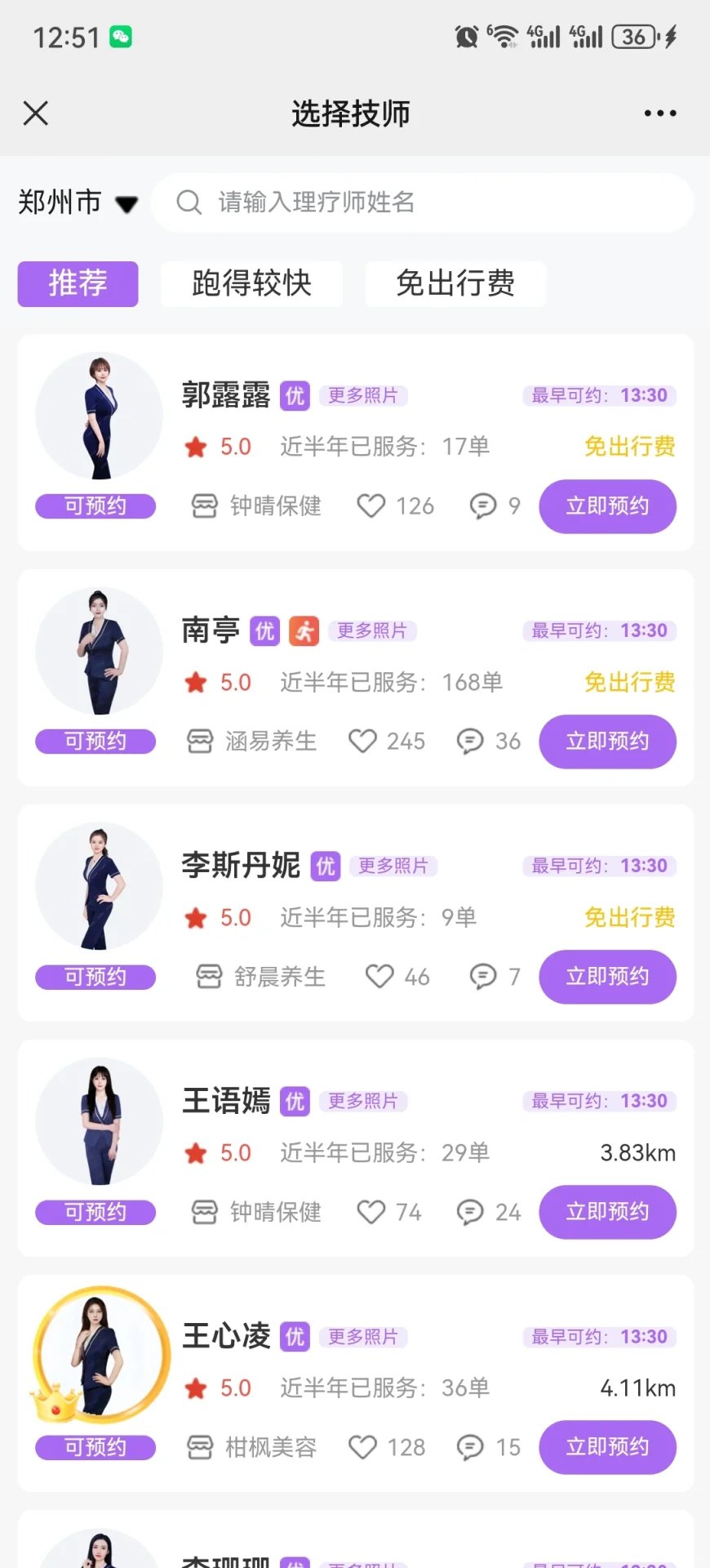View 更多照片 for 南亭
Viewport: 710px width, 1568px height.
pyautogui.click(x=372, y=631)
